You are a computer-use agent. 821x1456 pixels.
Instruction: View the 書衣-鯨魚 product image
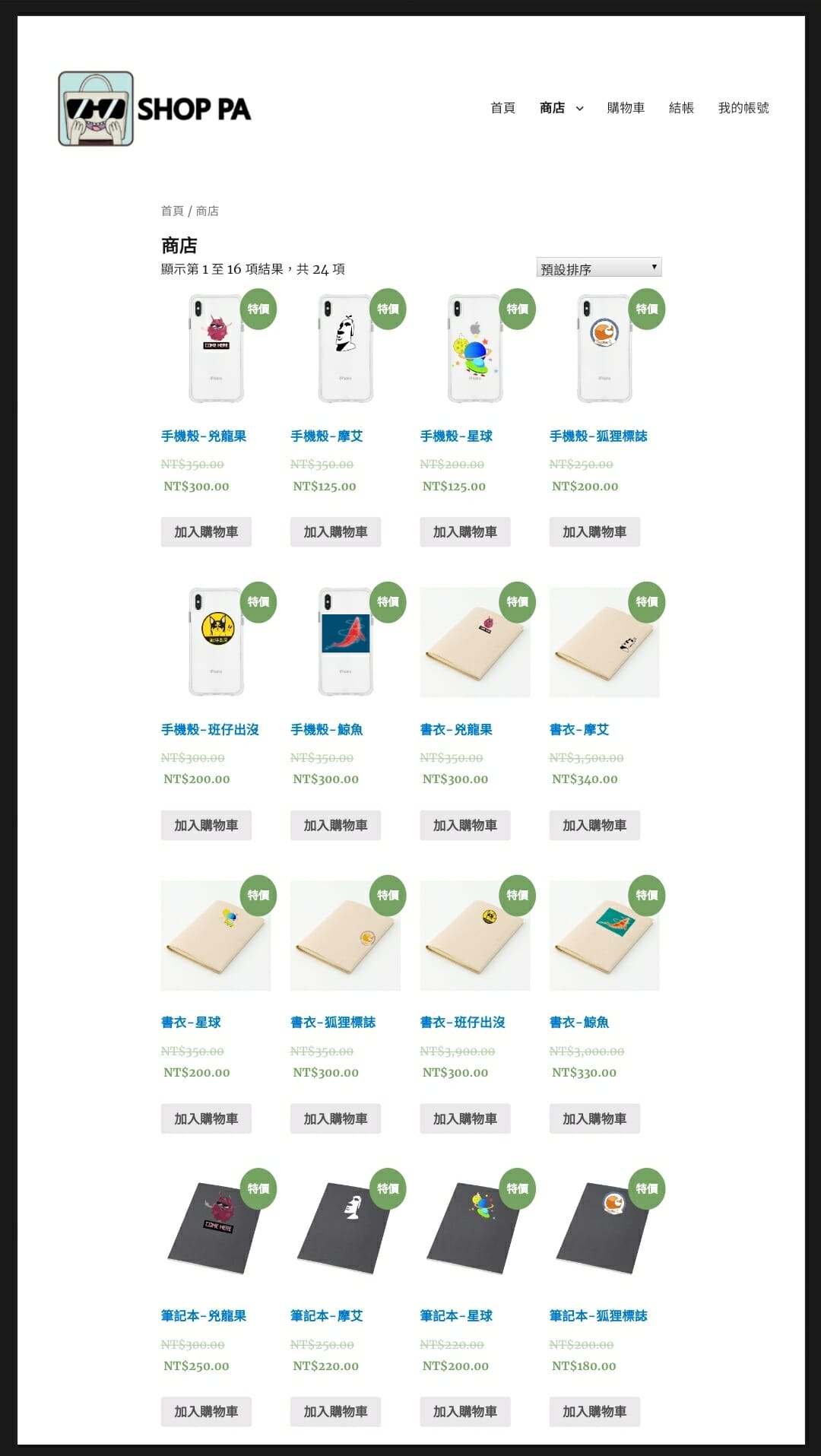604,935
